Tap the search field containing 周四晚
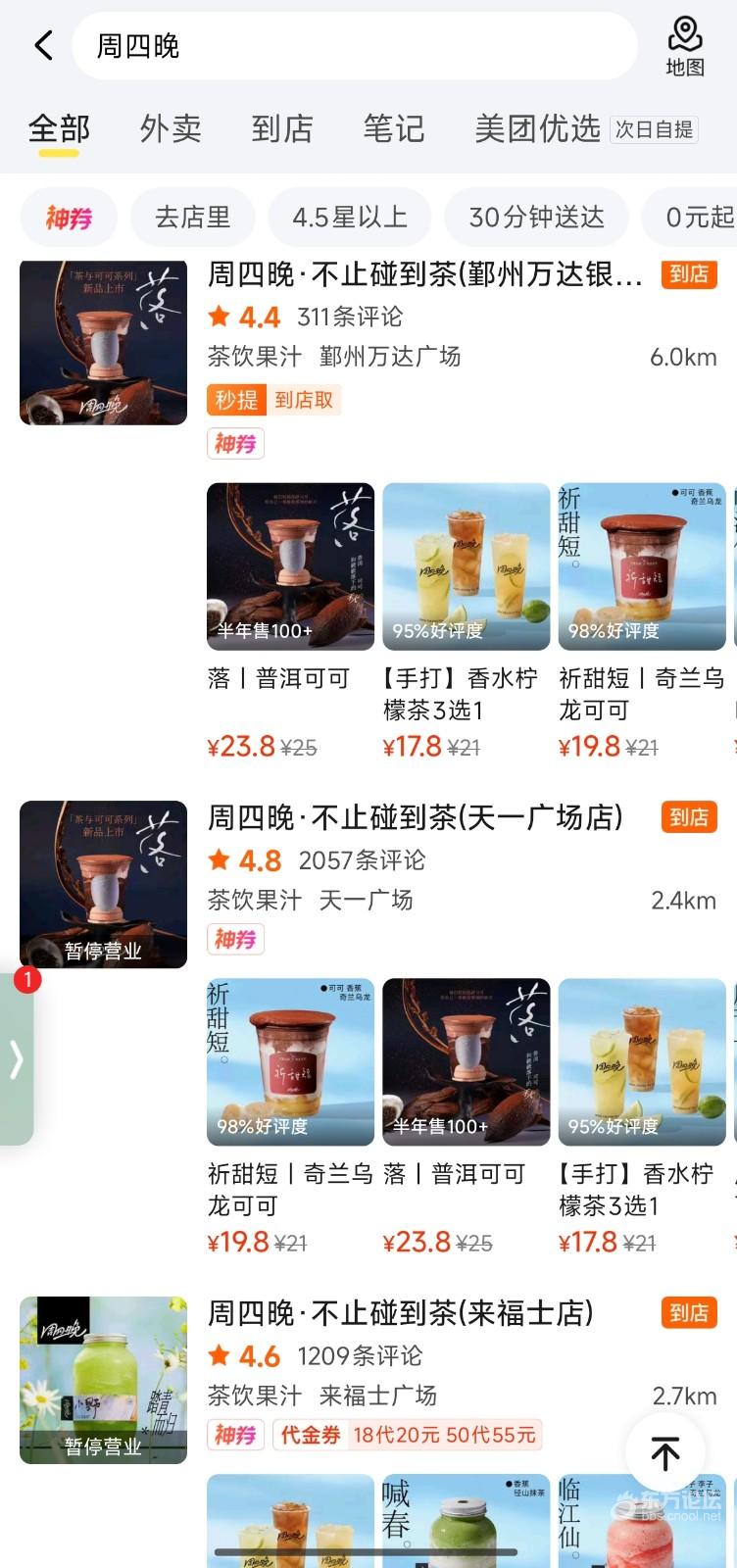This screenshot has height=1568, width=737. [353, 46]
